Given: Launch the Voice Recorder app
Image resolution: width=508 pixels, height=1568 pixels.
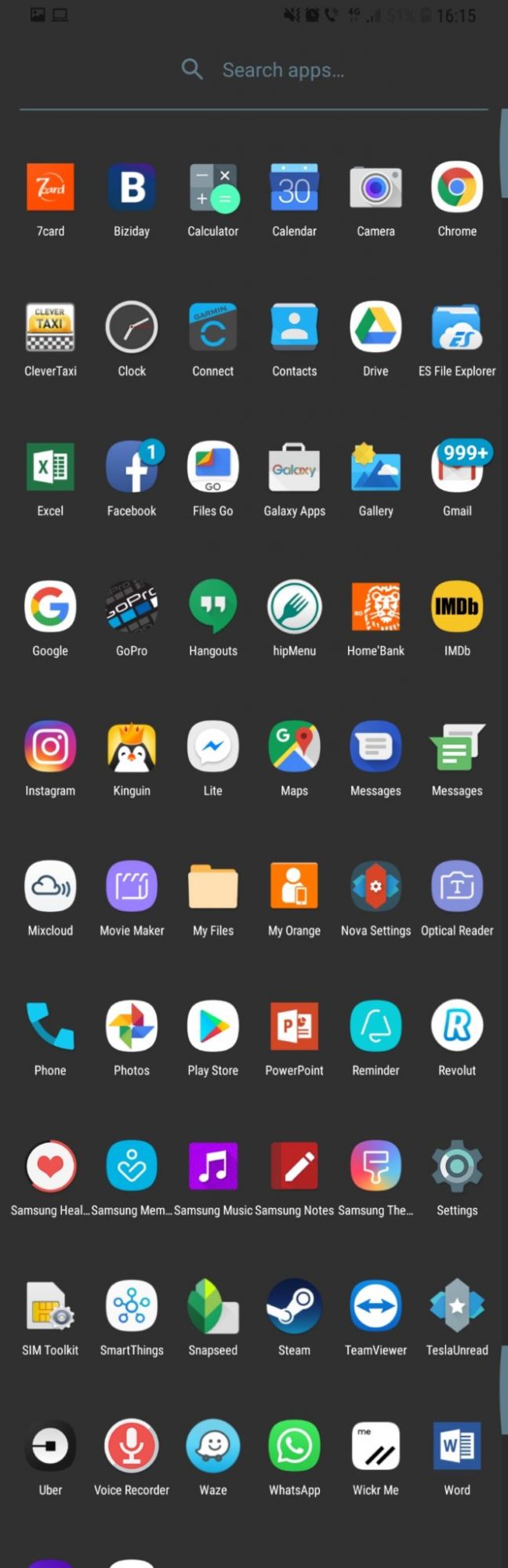Looking at the screenshot, I should (x=132, y=1446).
